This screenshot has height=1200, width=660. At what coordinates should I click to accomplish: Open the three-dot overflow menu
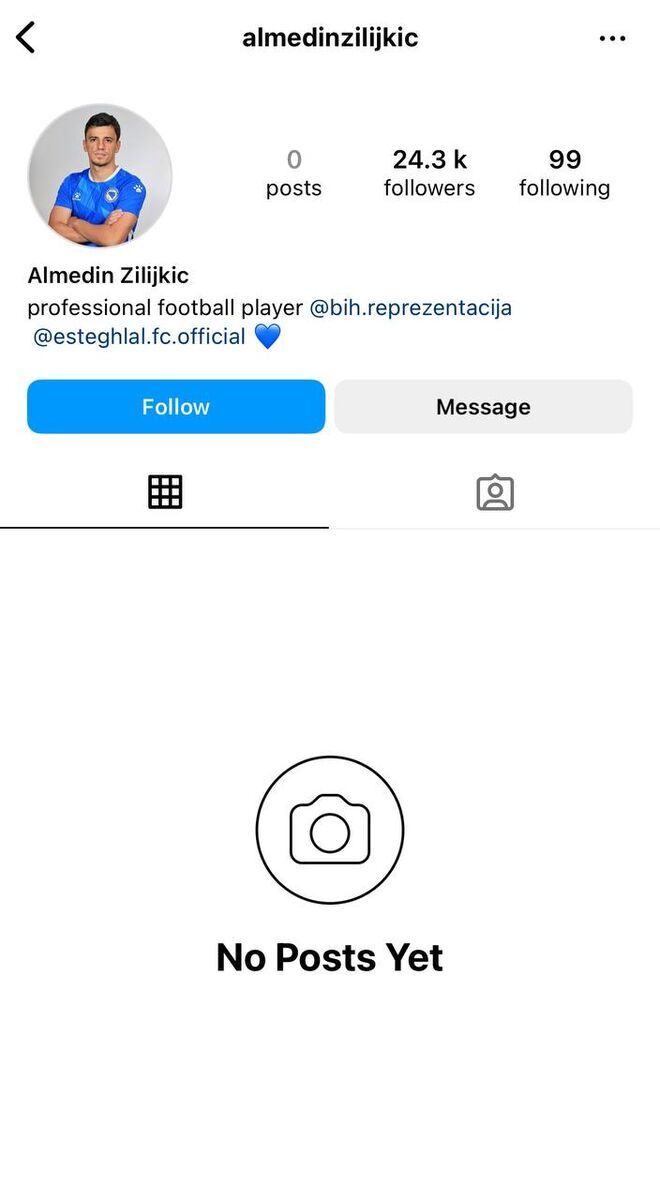pyautogui.click(x=612, y=38)
